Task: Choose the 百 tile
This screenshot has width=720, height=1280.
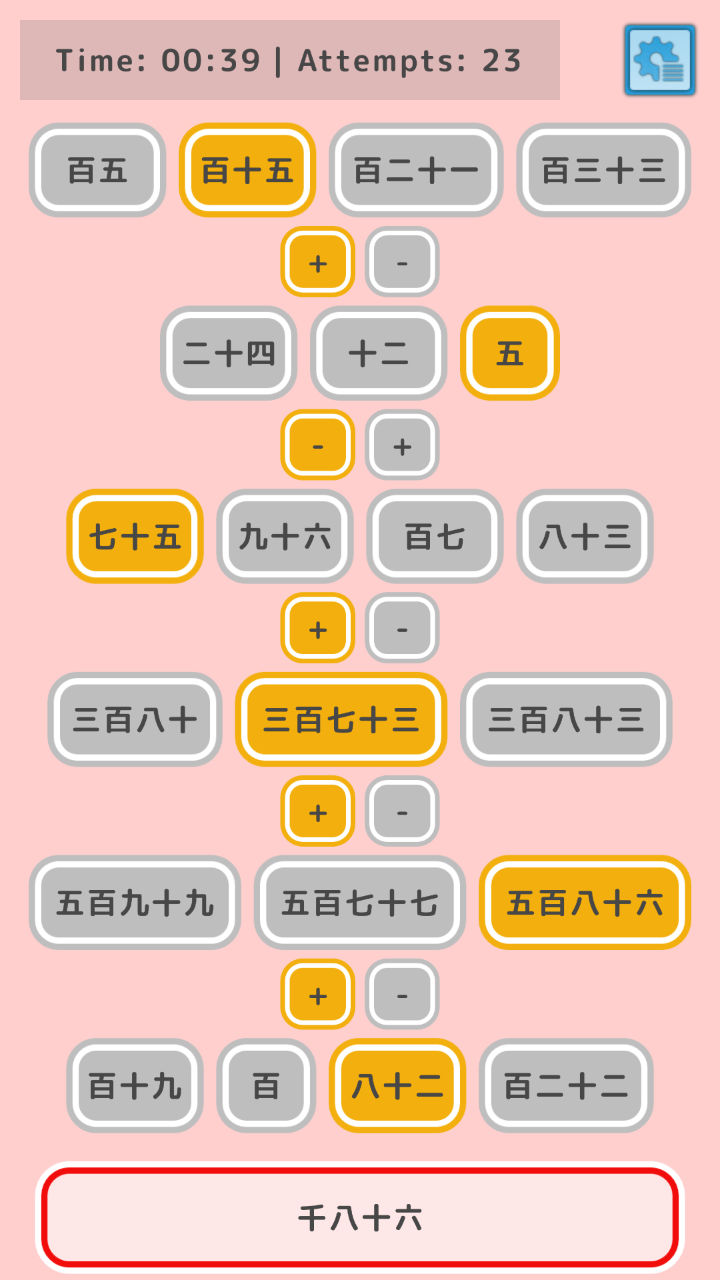Action: click(x=266, y=1085)
